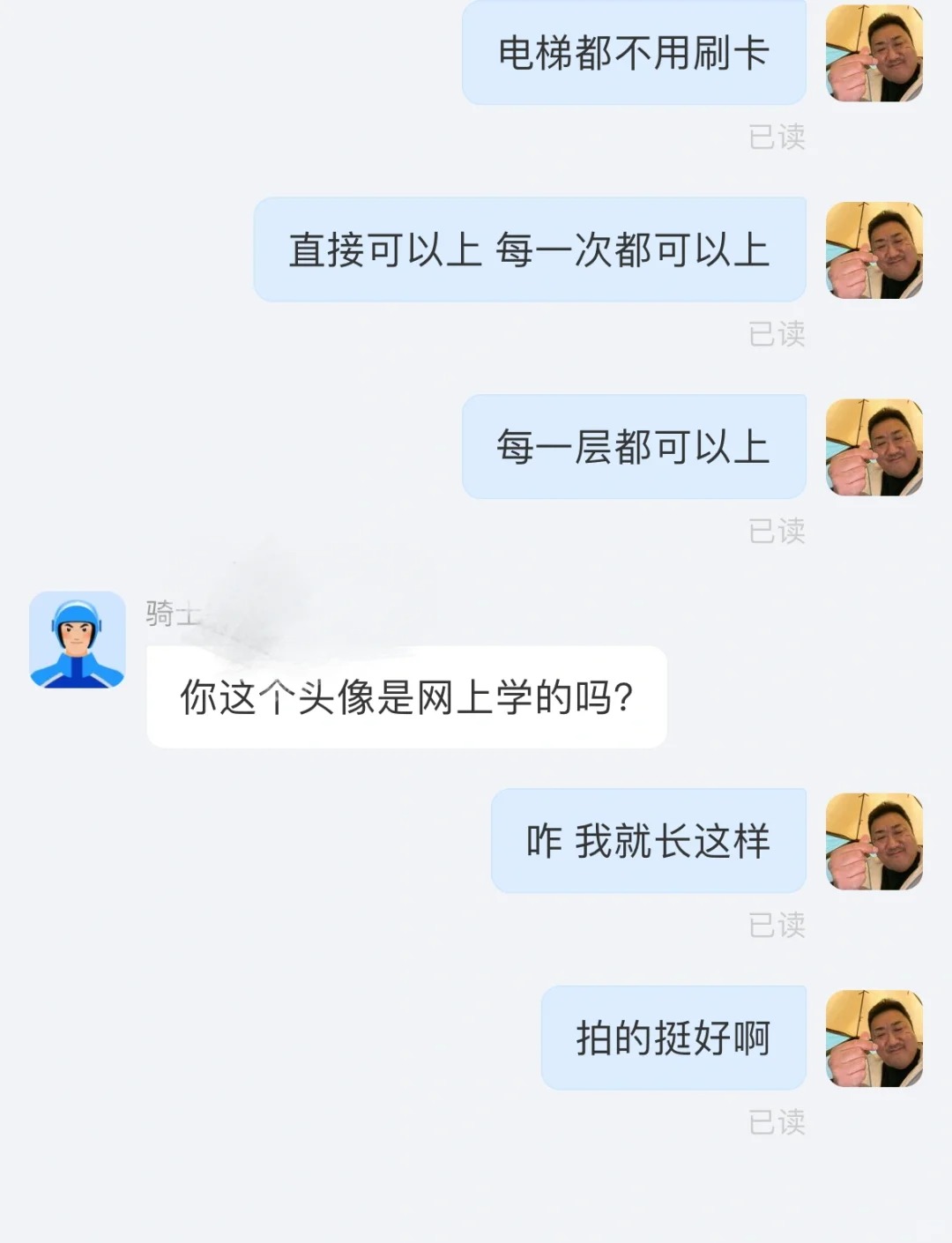Click the 已读 receipt under 电梯都不用刷卡
This screenshot has height=1243, width=952.
778,137
